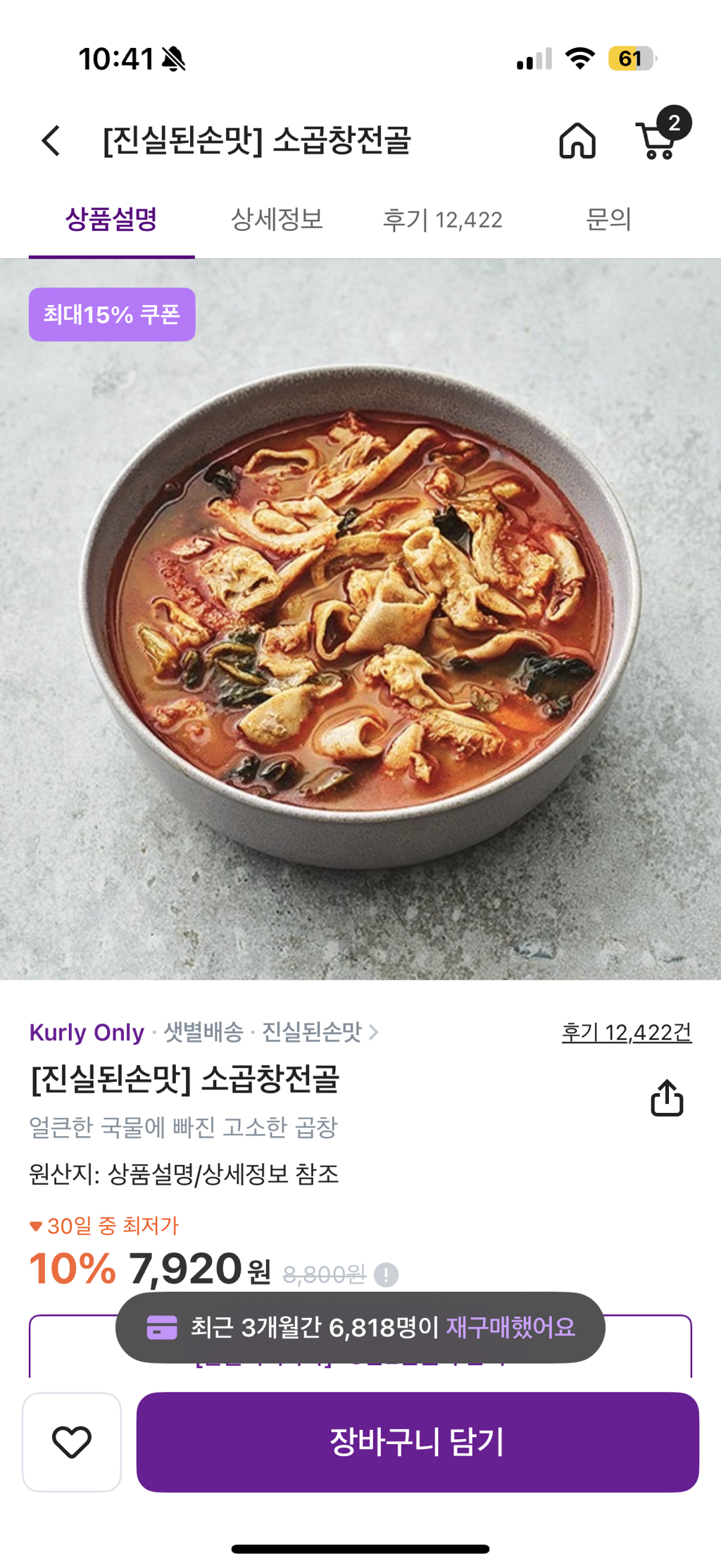Switch to the 문의 tab
This screenshot has height=1568, width=721.
click(608, 220)
